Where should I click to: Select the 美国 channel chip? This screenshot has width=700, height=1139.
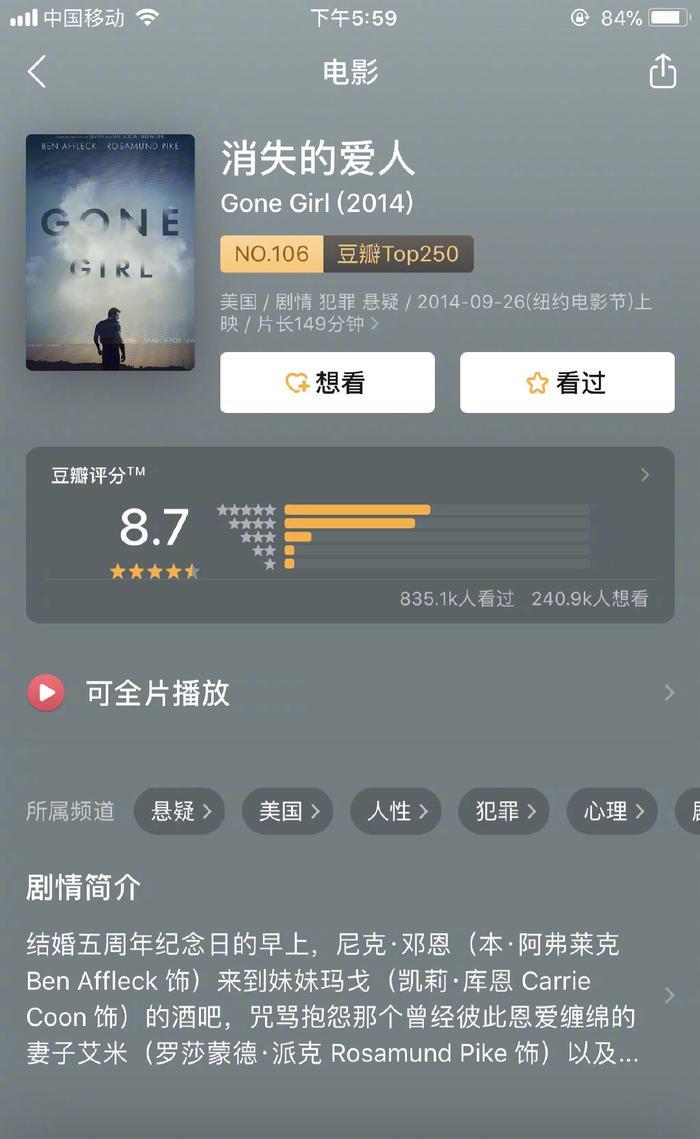click(288, 811)
